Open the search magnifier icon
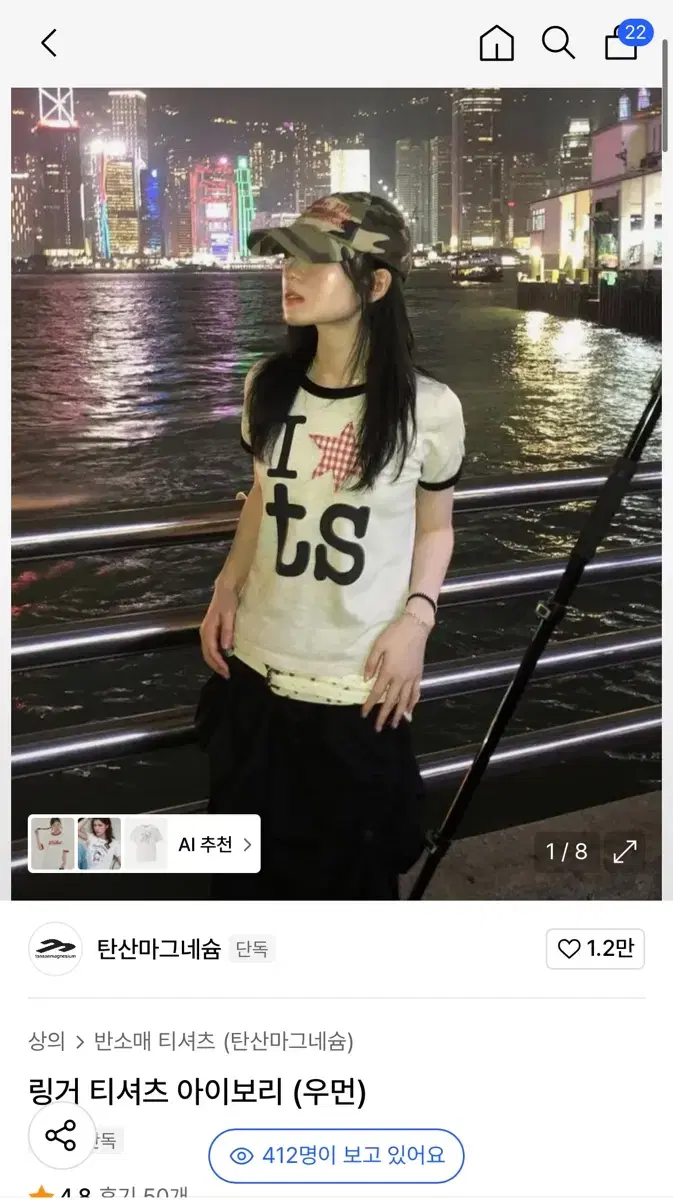Viewport: 673px width, 1200px height. point(558,43)
